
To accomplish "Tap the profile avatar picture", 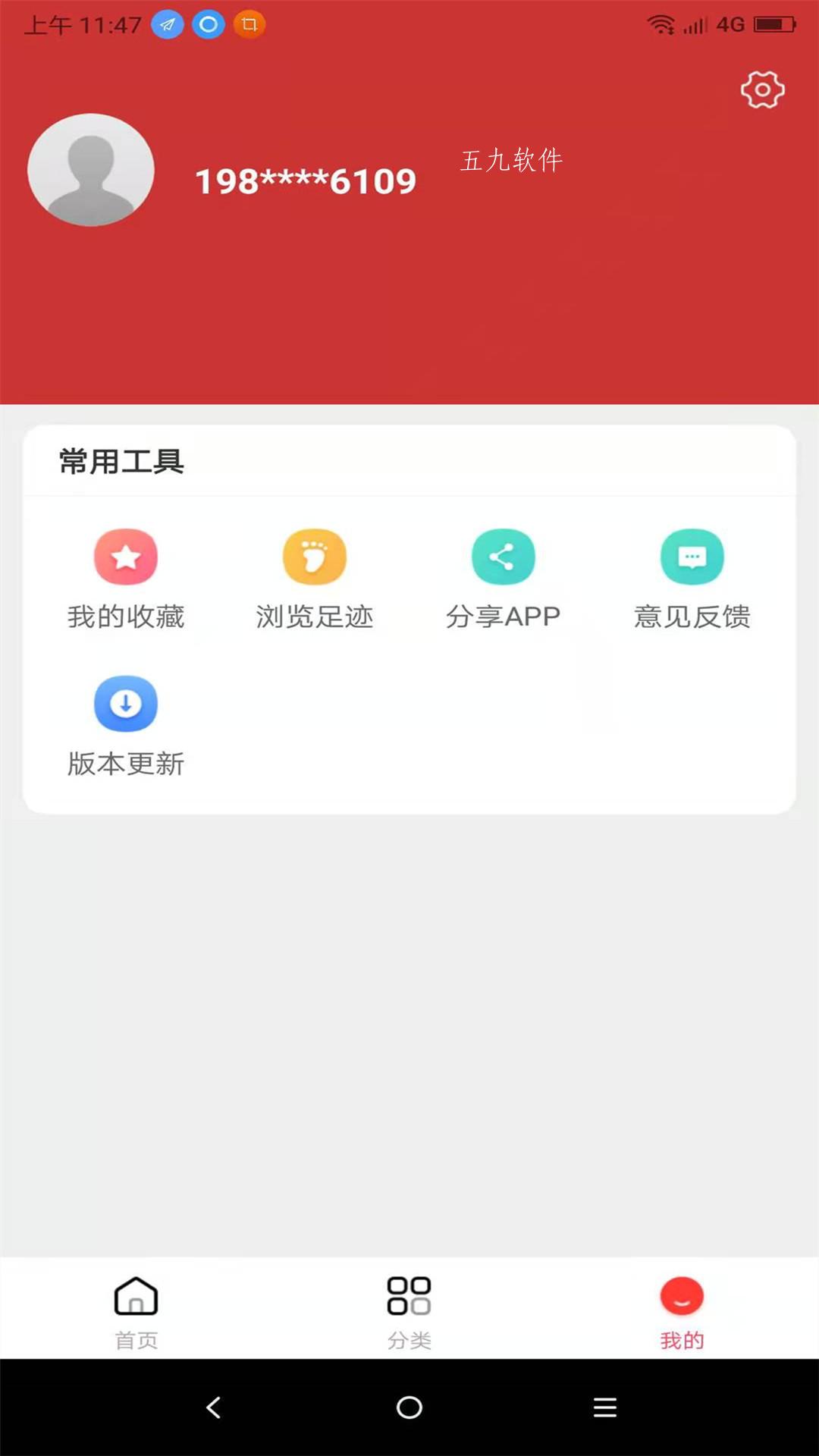I will click(91, 170).
